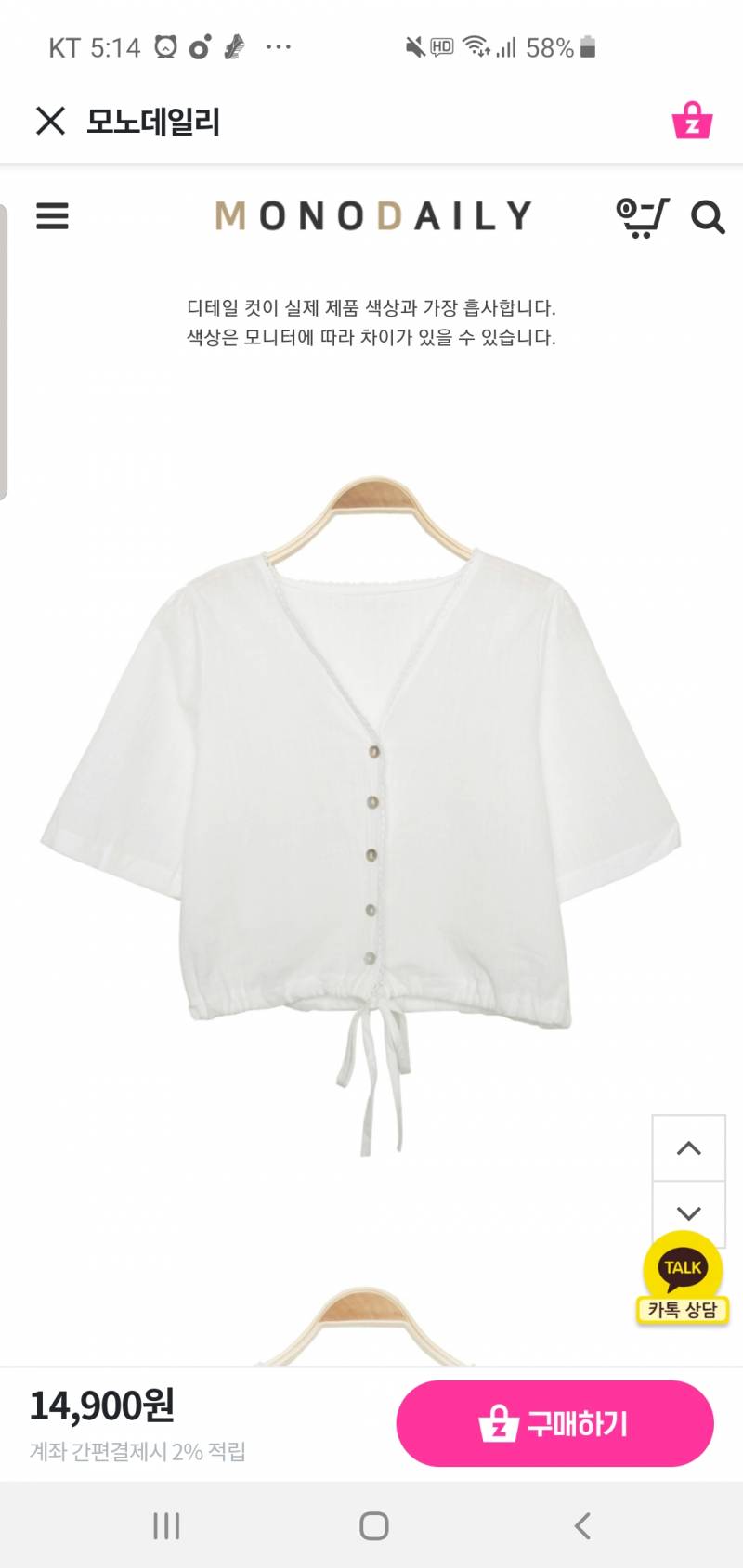Tap 구매하기 to purchase the blouse

(x=554, y=1422)
